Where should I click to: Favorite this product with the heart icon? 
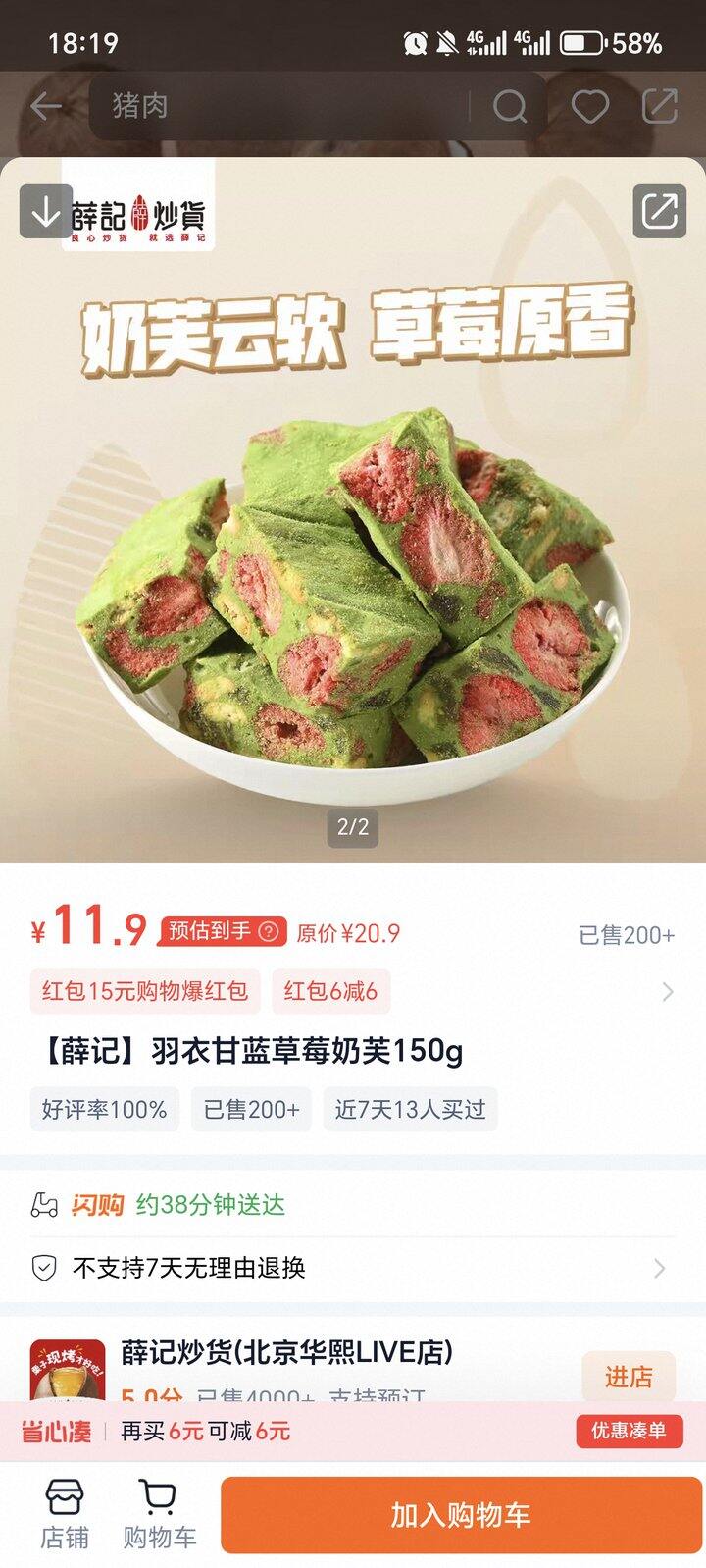(x=589, y=106)
